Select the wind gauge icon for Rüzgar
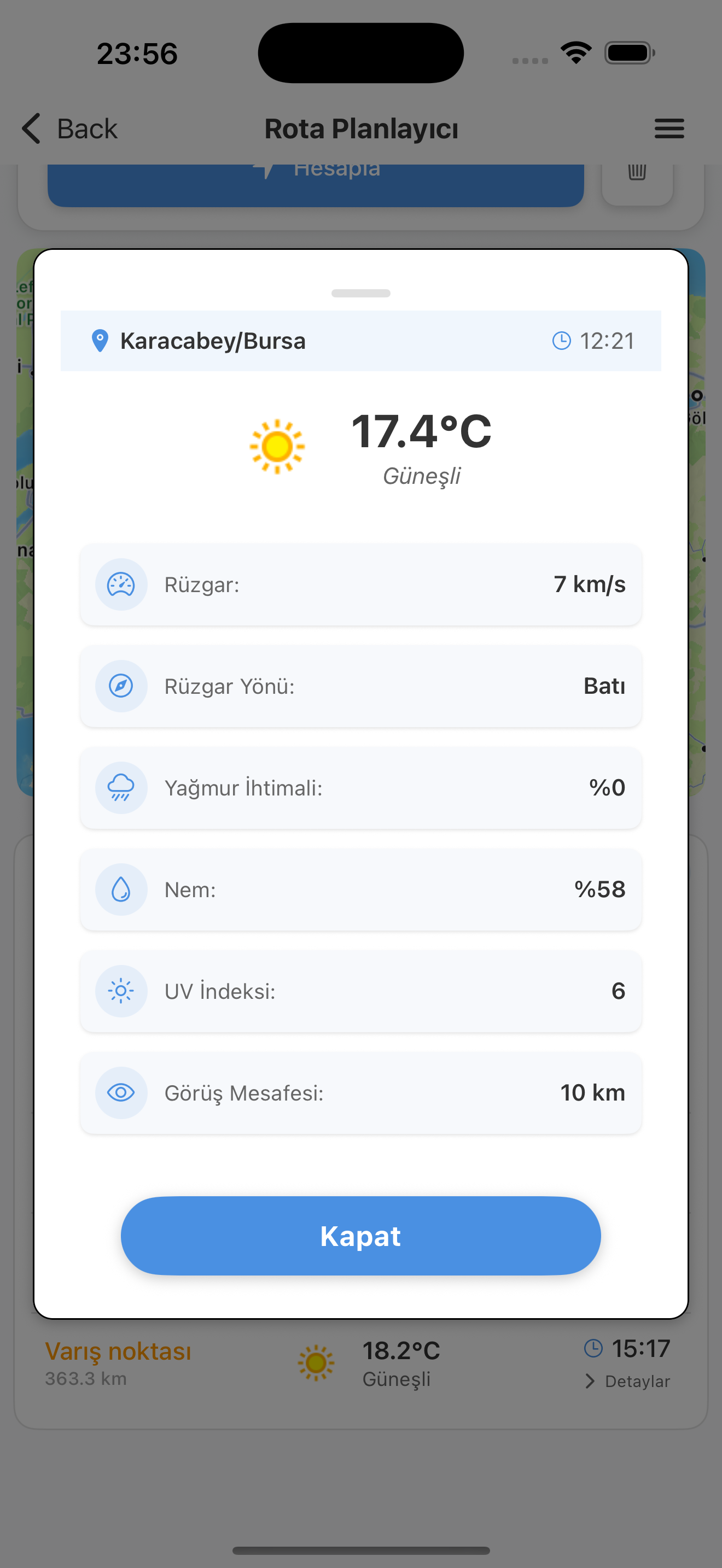The width and height of the screenshot is (722, 1568). click(x=121, y=584)
